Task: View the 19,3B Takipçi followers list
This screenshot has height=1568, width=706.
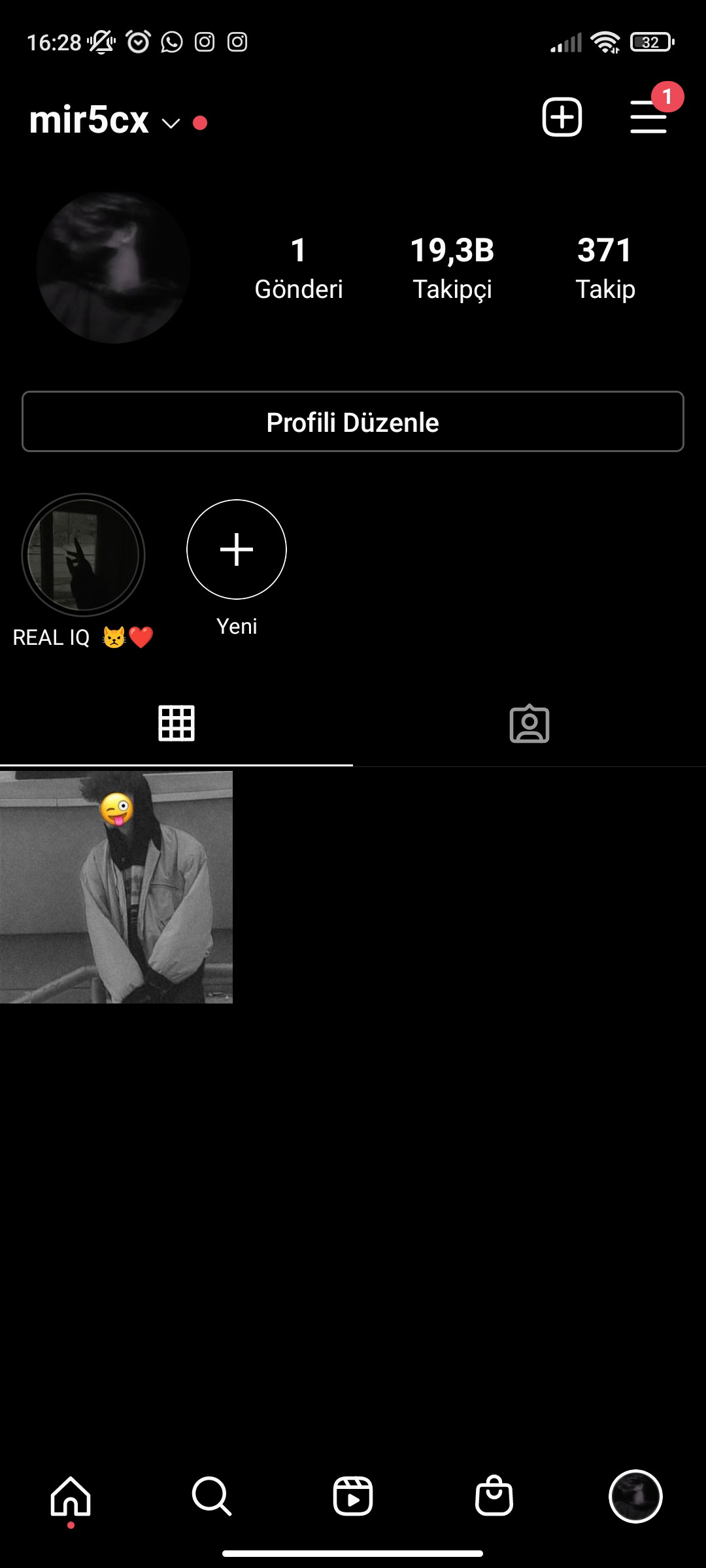Action: (452, 269)
